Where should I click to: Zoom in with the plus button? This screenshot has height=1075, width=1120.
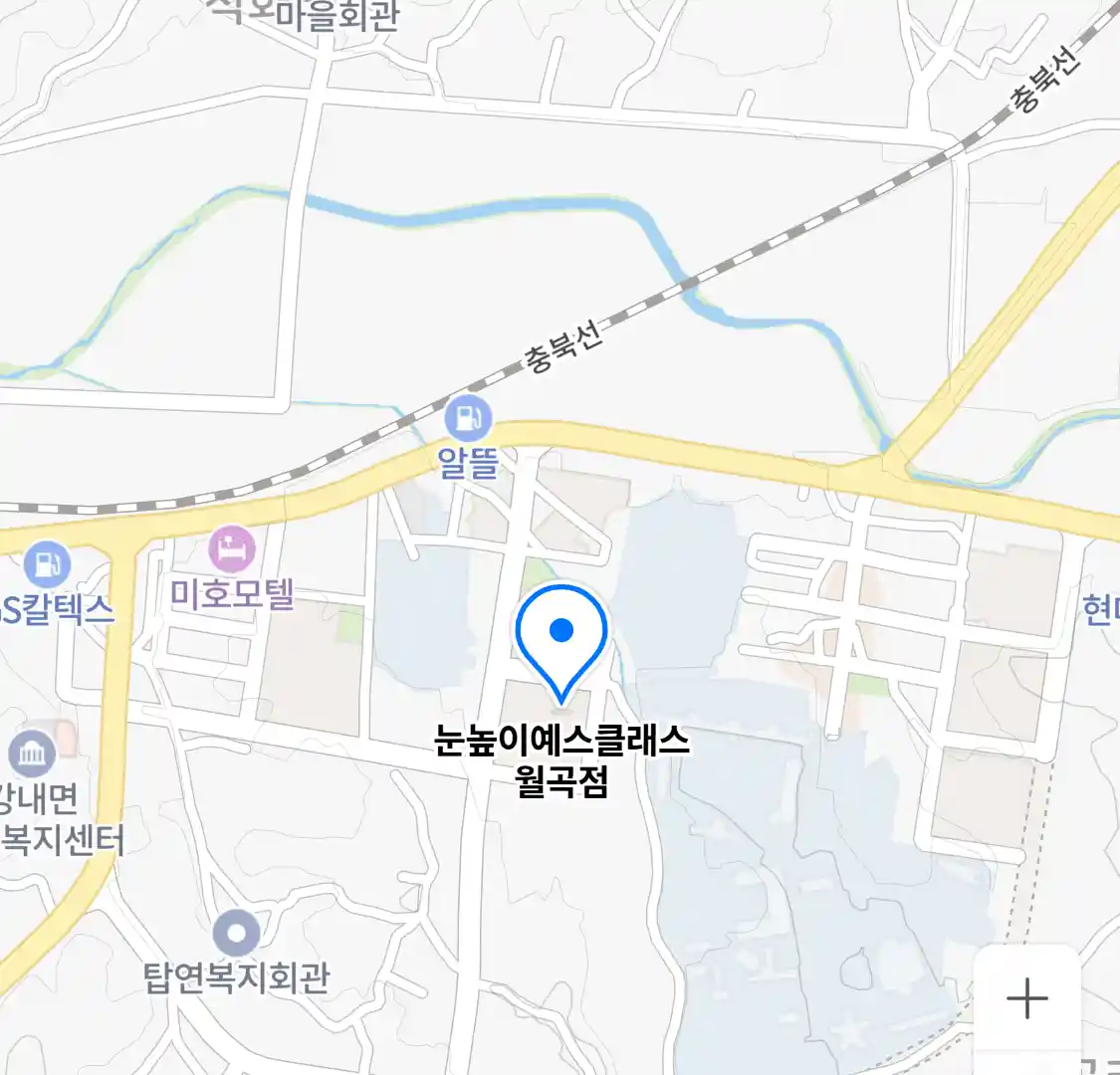1026,998
